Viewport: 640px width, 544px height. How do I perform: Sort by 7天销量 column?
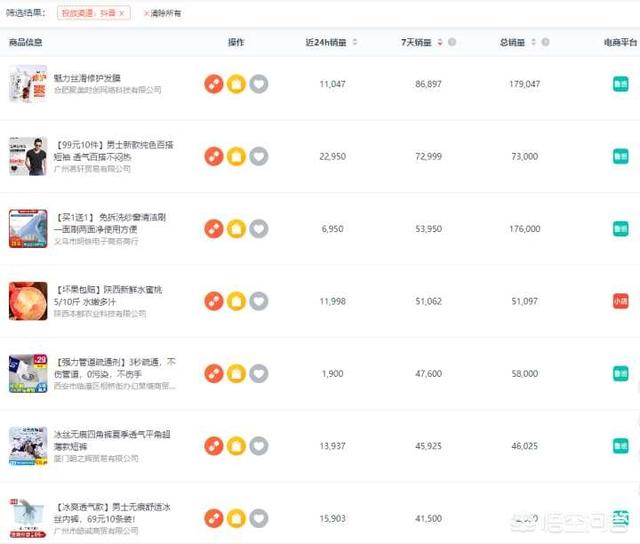coord(438,43)
